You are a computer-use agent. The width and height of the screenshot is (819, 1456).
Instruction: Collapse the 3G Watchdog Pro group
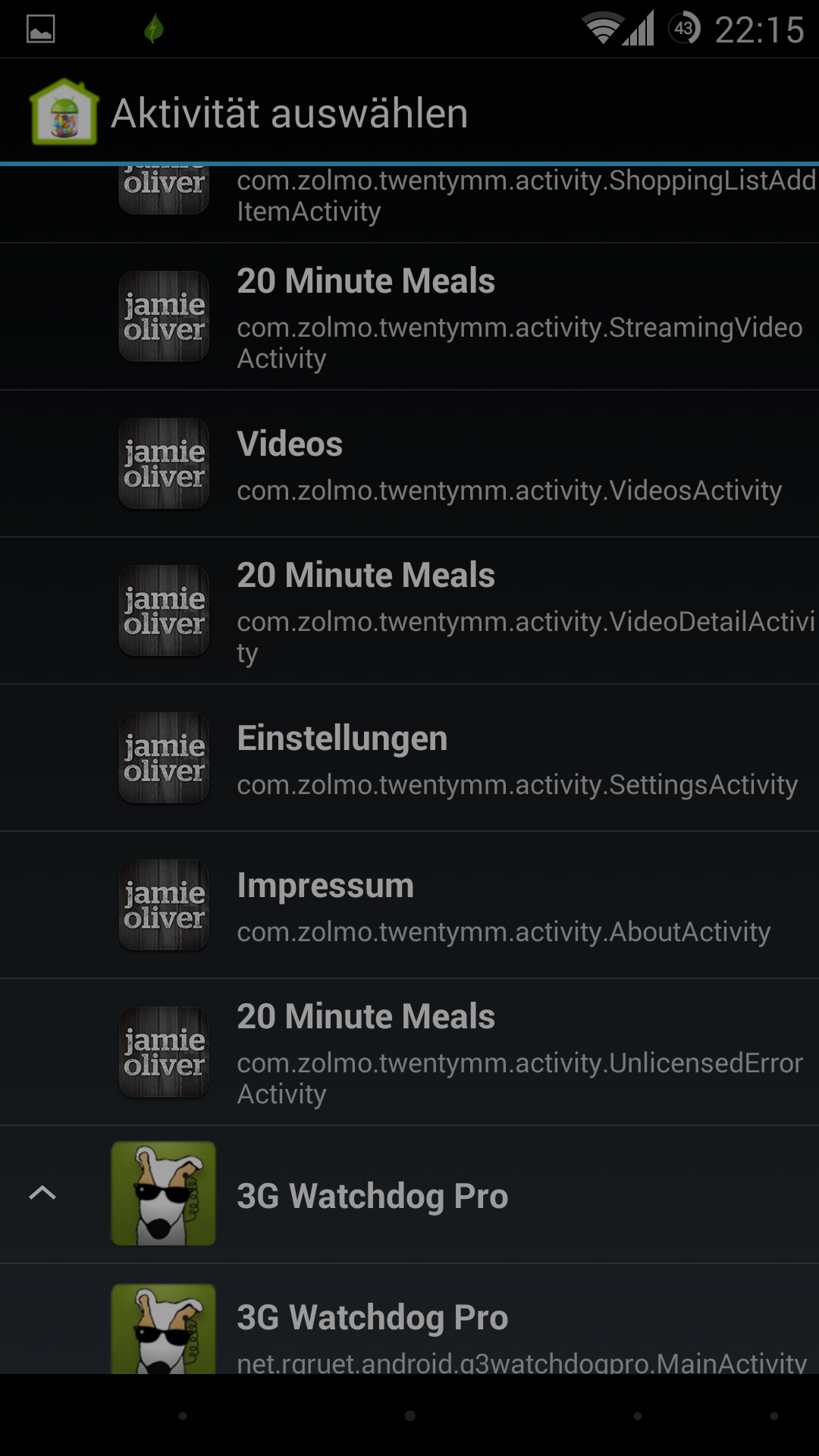tap(409, 1195)
